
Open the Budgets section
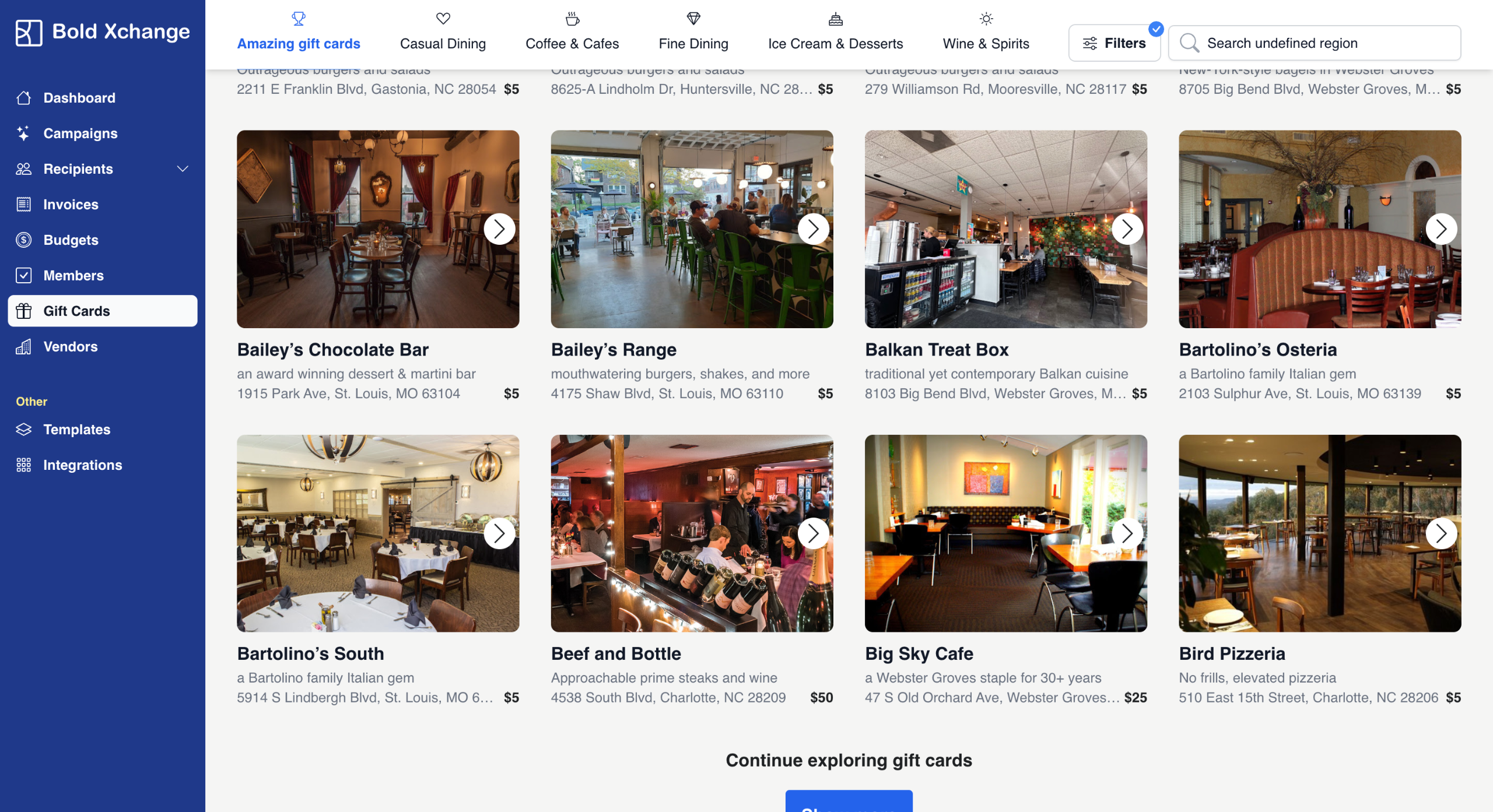point(71,240)
